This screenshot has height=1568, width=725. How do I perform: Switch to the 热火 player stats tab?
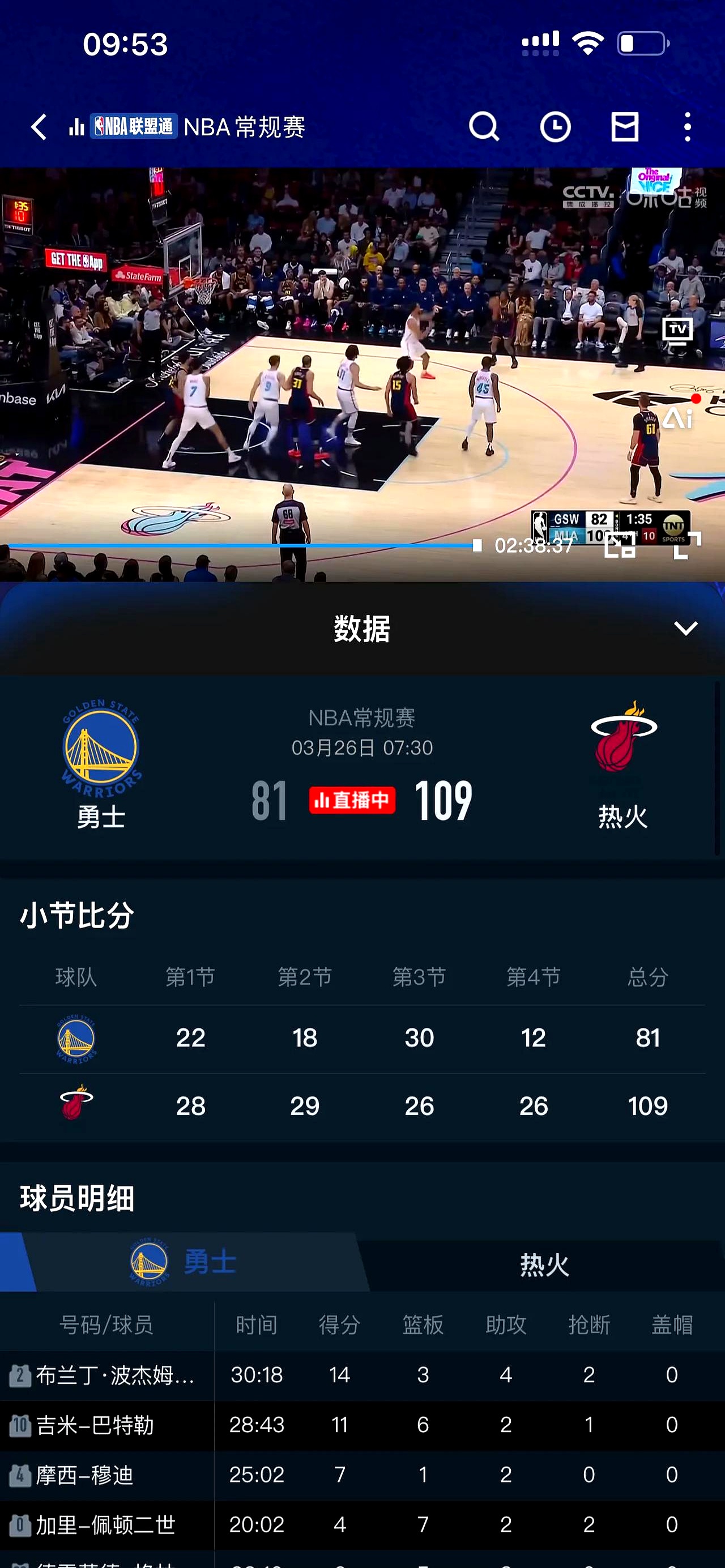(544, 1266)
